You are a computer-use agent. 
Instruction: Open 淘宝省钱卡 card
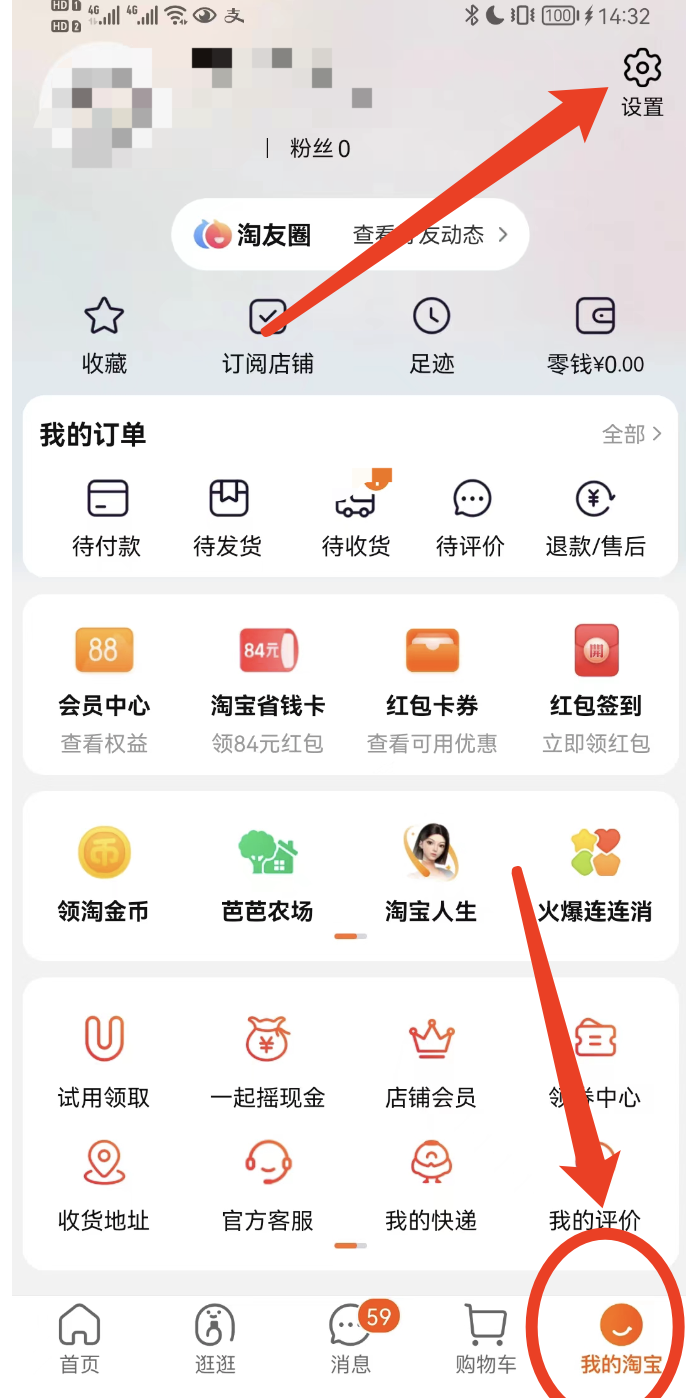(267, 685)
